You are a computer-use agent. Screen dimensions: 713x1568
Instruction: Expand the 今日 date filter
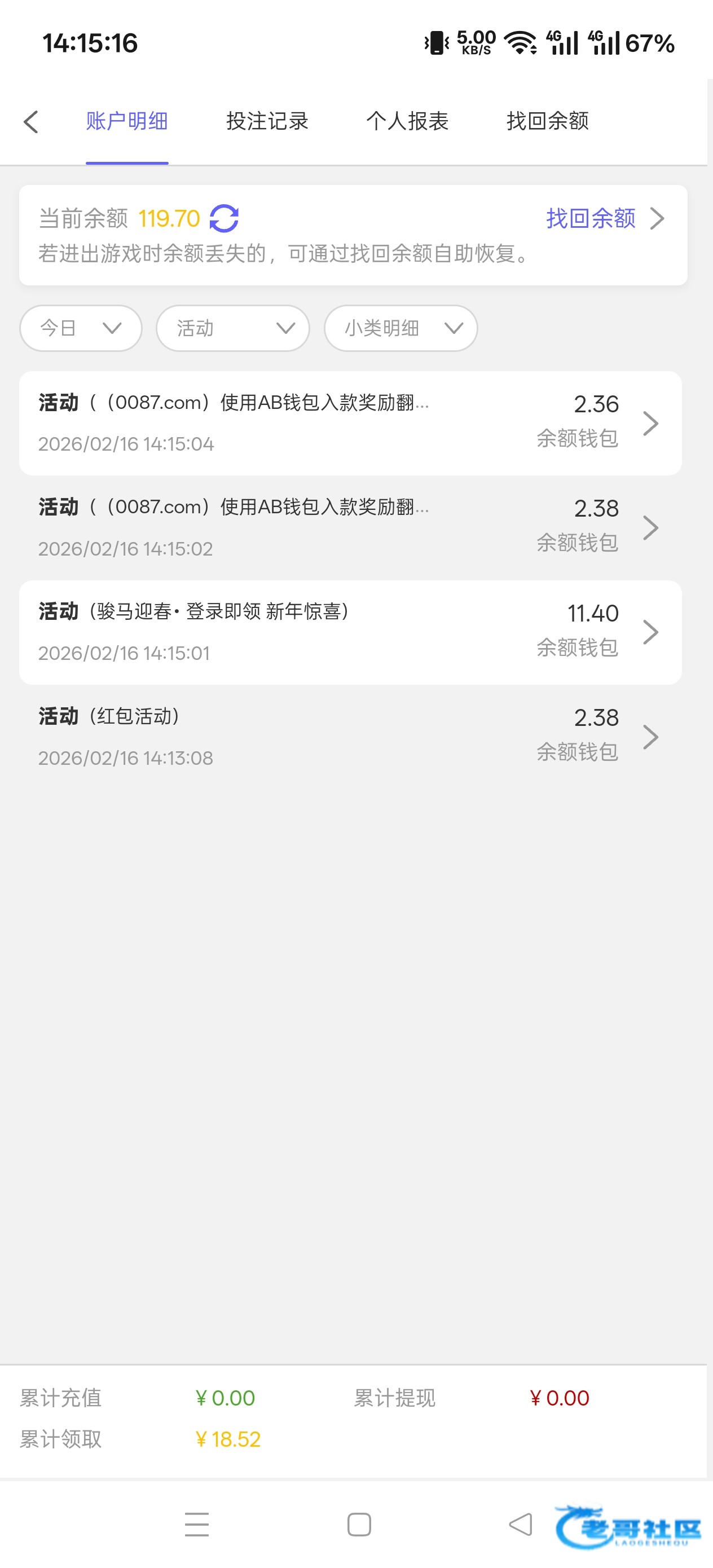click(x=81, y=328)
